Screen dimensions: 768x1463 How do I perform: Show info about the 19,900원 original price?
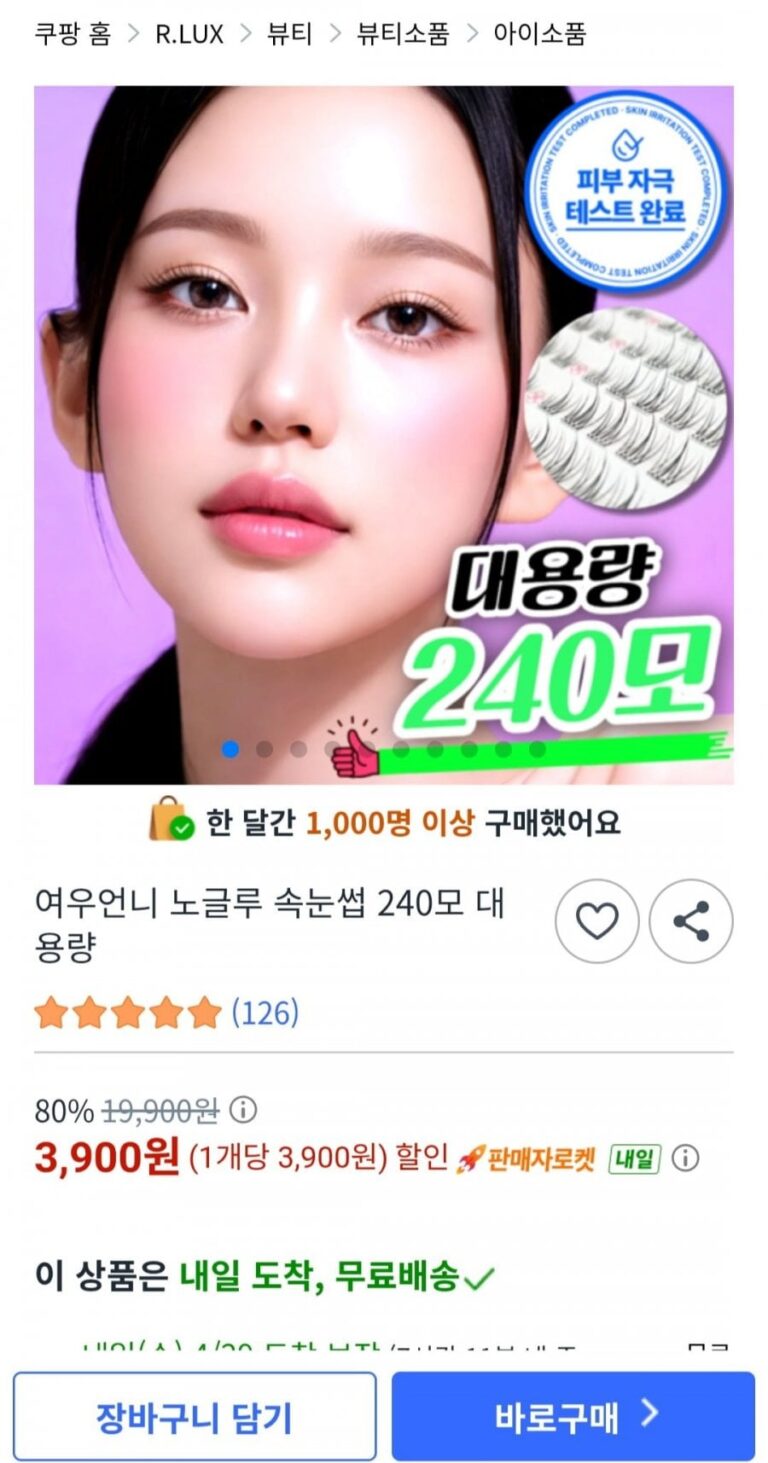pos(243,1110)
